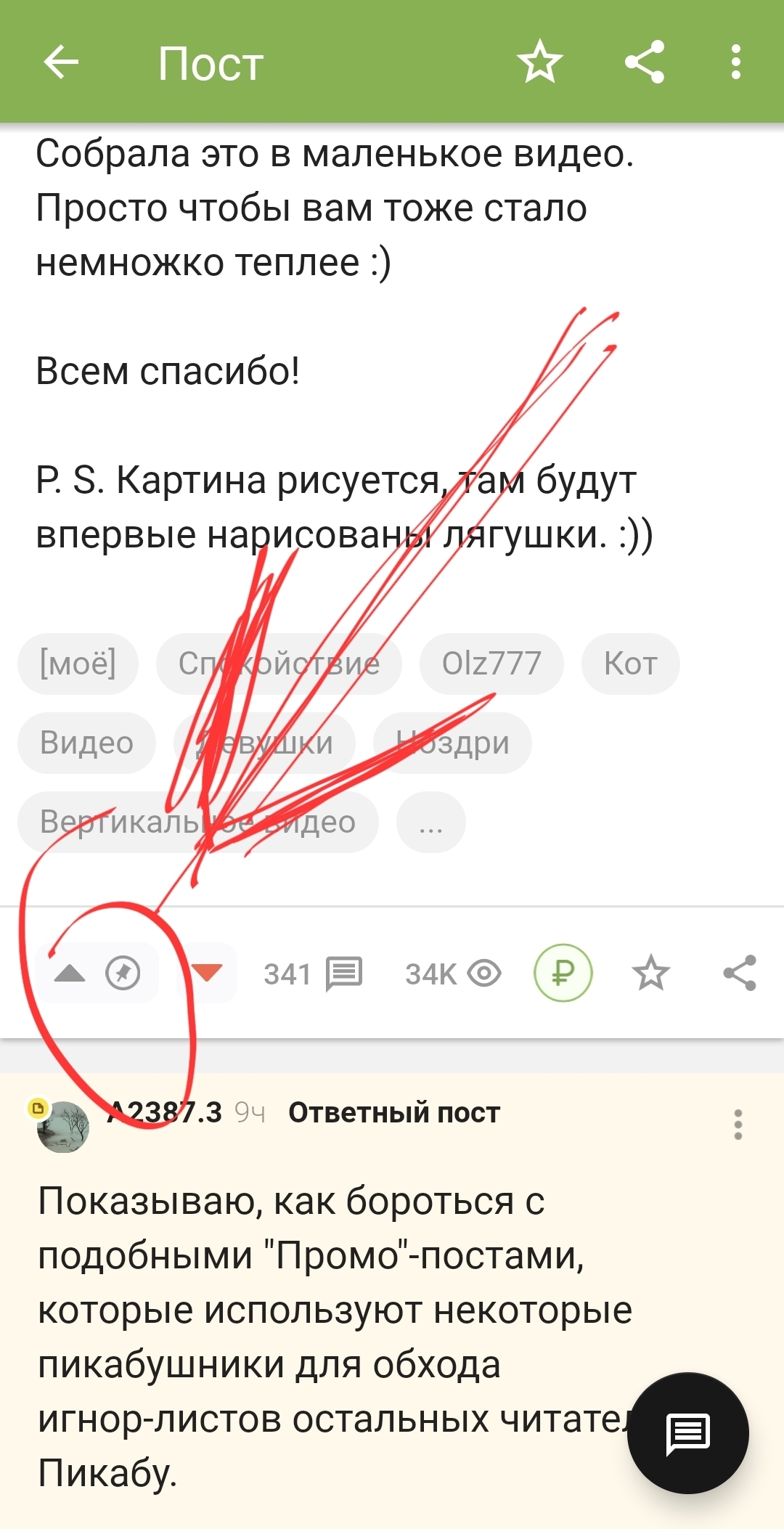The image size is (784, 1529).
Task: Open the Olz777 tag
Action: coord(491,664)
